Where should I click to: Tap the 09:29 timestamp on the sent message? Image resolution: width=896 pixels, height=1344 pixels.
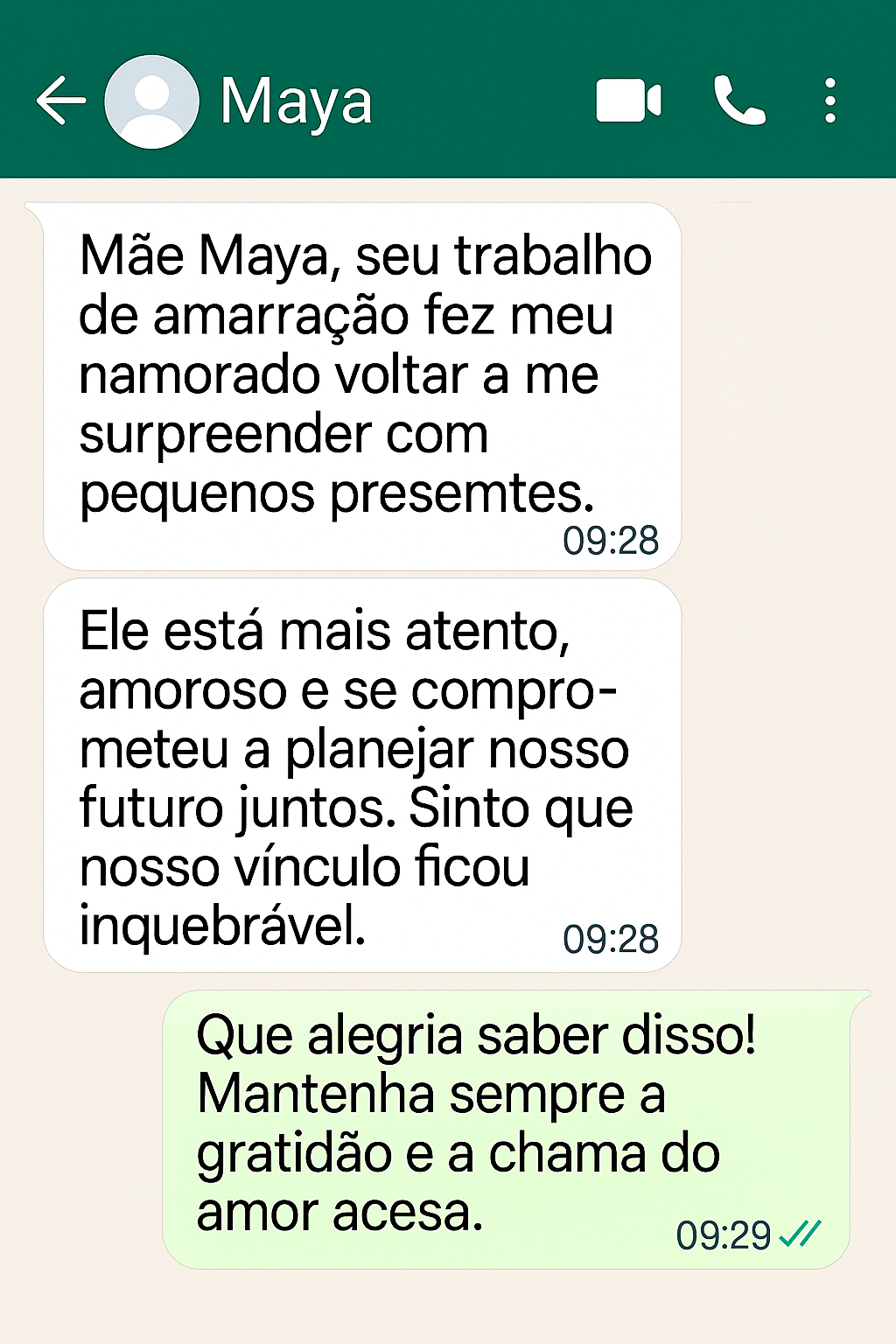point(724,1234)
